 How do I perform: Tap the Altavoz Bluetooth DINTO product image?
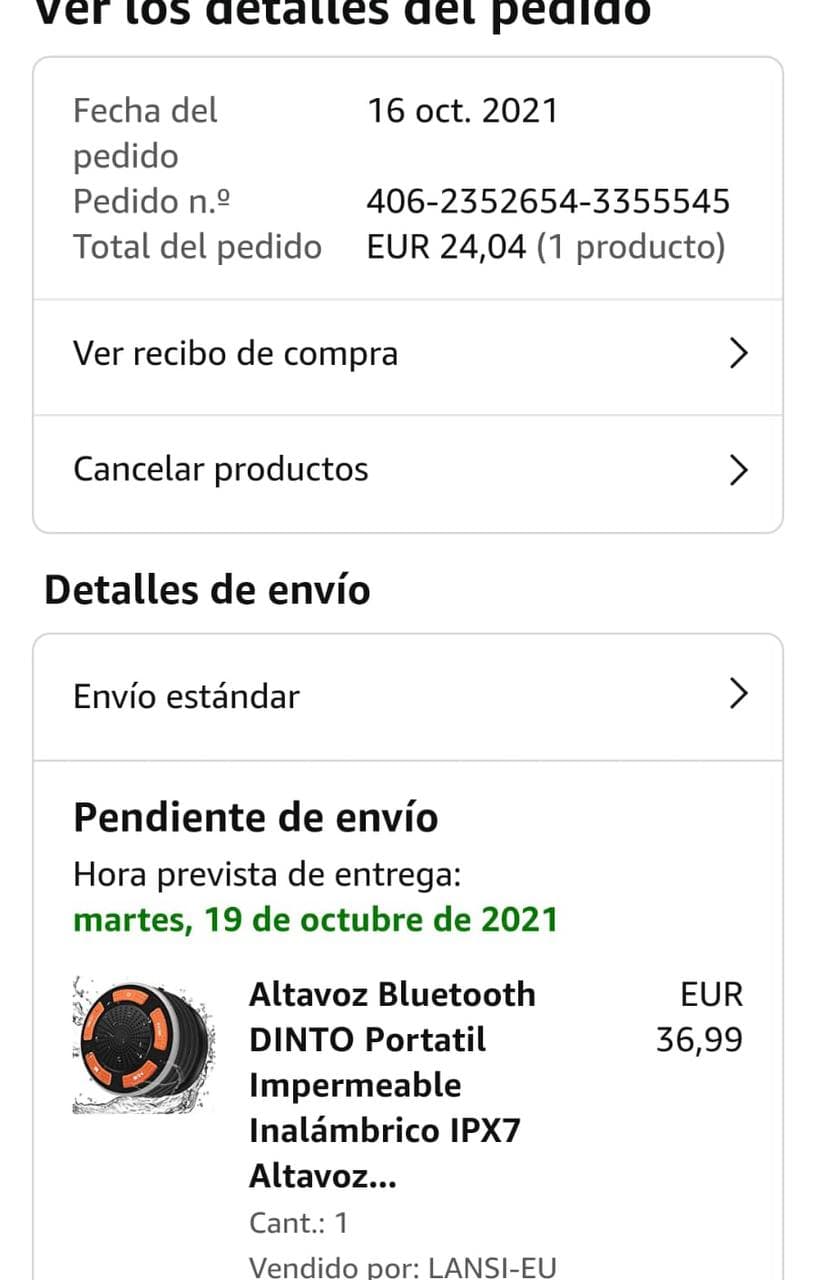click(144, 1046)
